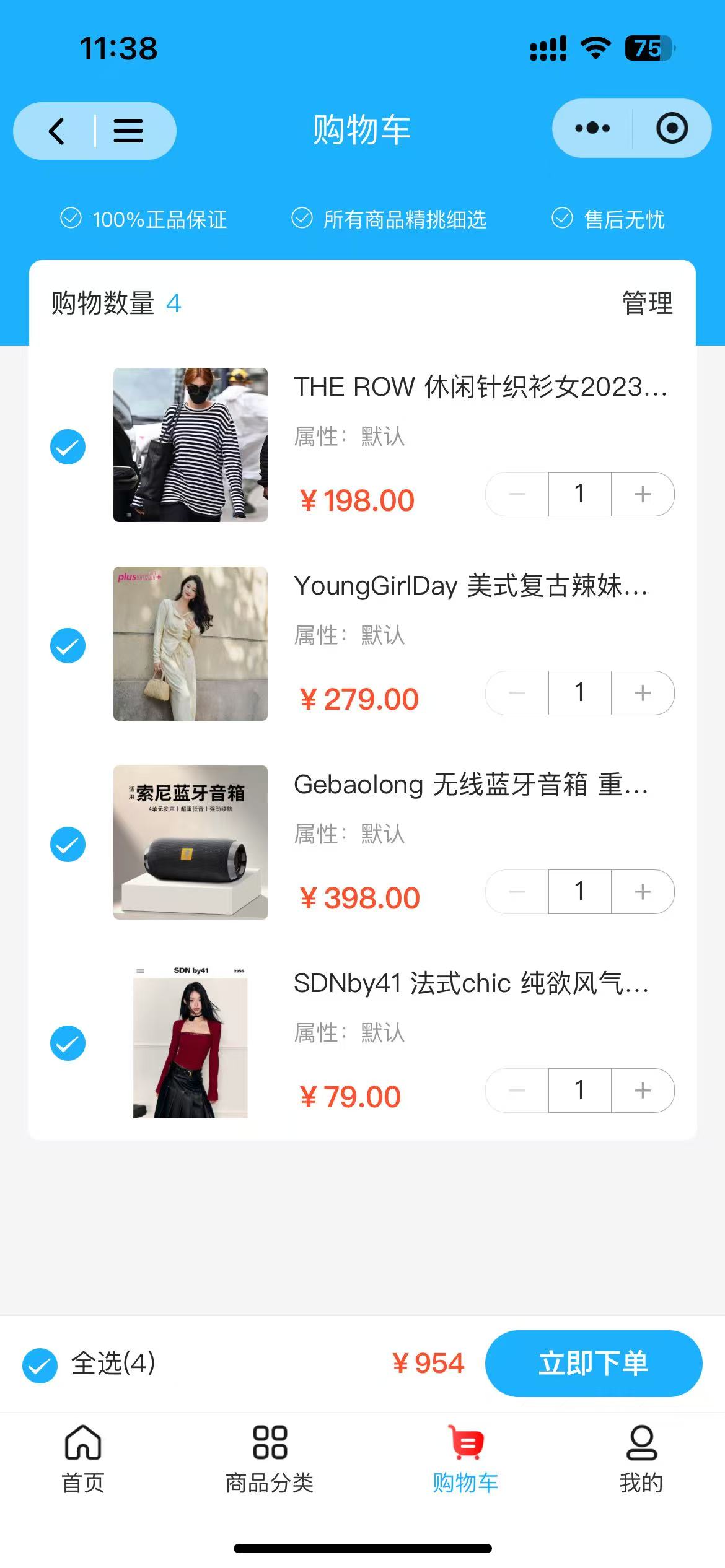725x1568 pixels.
Task: Open the menu lines icon beside the back arrow
Action: (x=128, y=131)
